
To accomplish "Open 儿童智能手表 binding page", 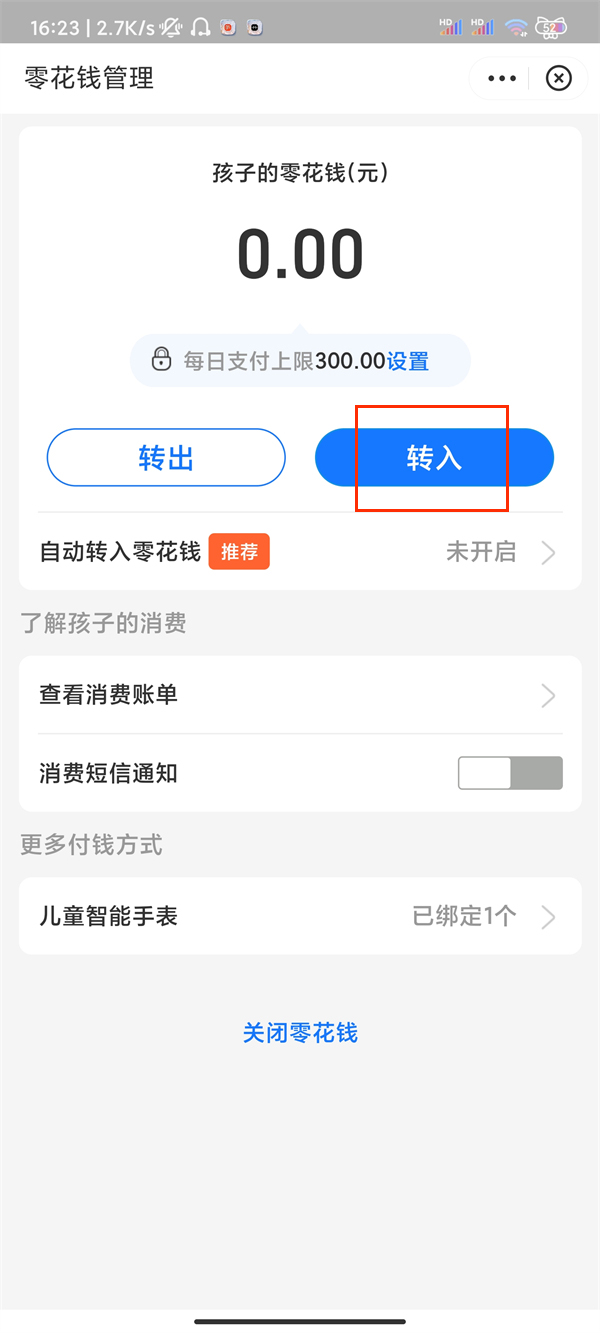I will [300, 916].
